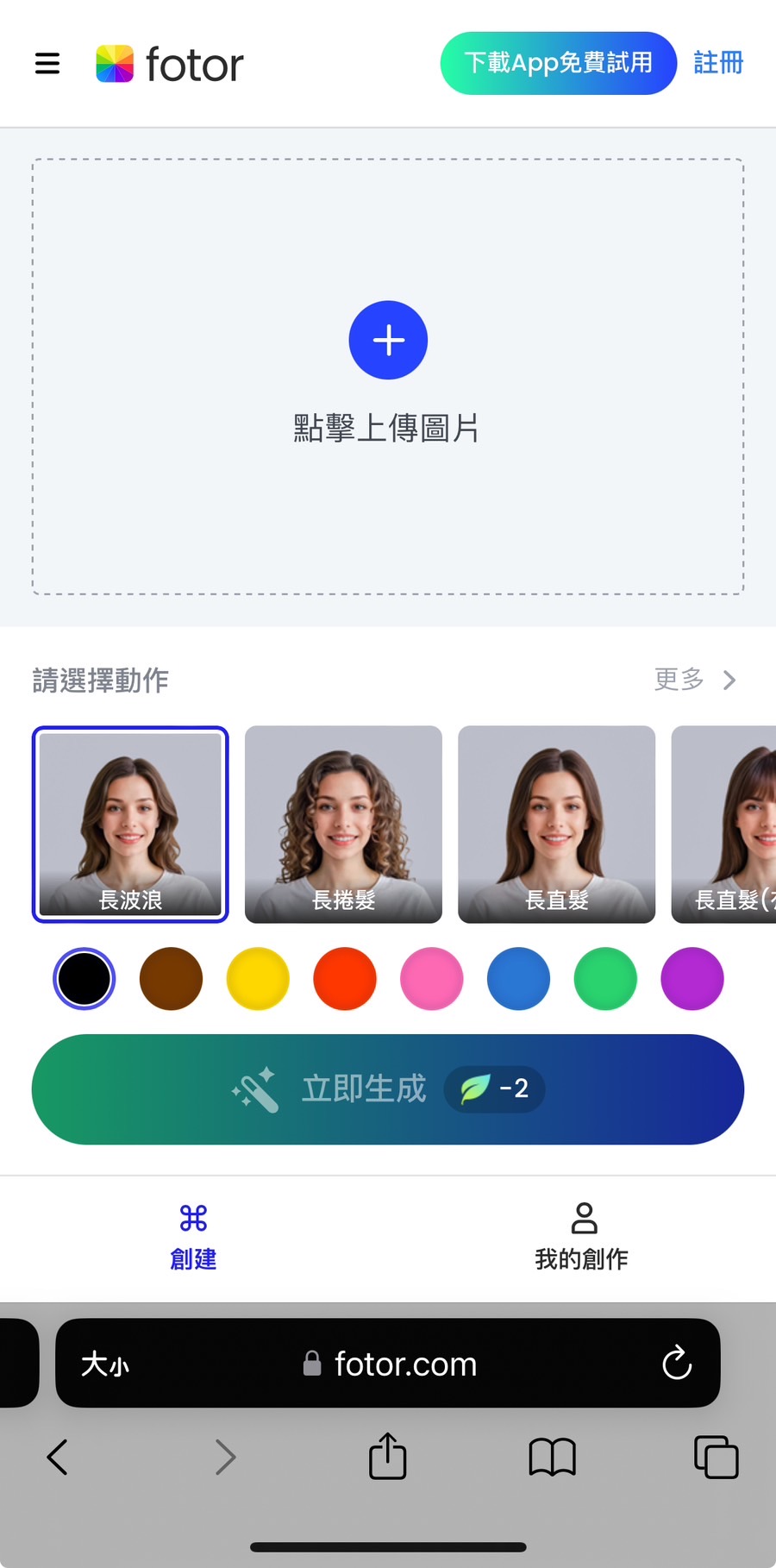Reload the page with the refresh icon
776x1568 pixels.
[x=677, y=1364]
